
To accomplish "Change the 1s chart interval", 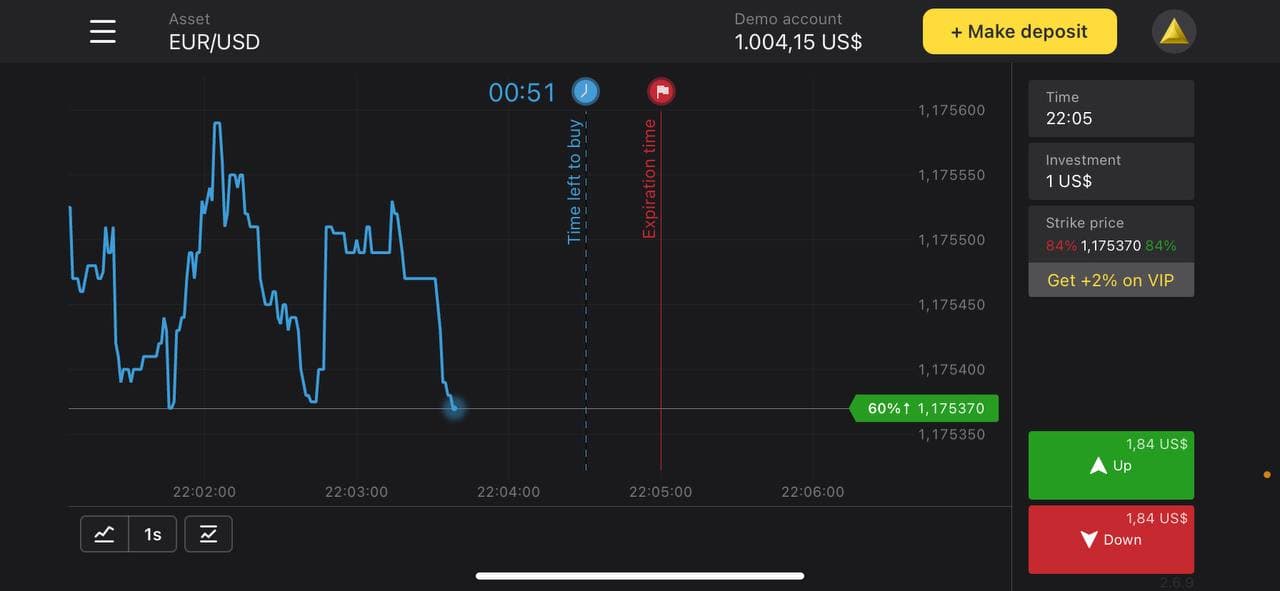I will click(153, 534).
